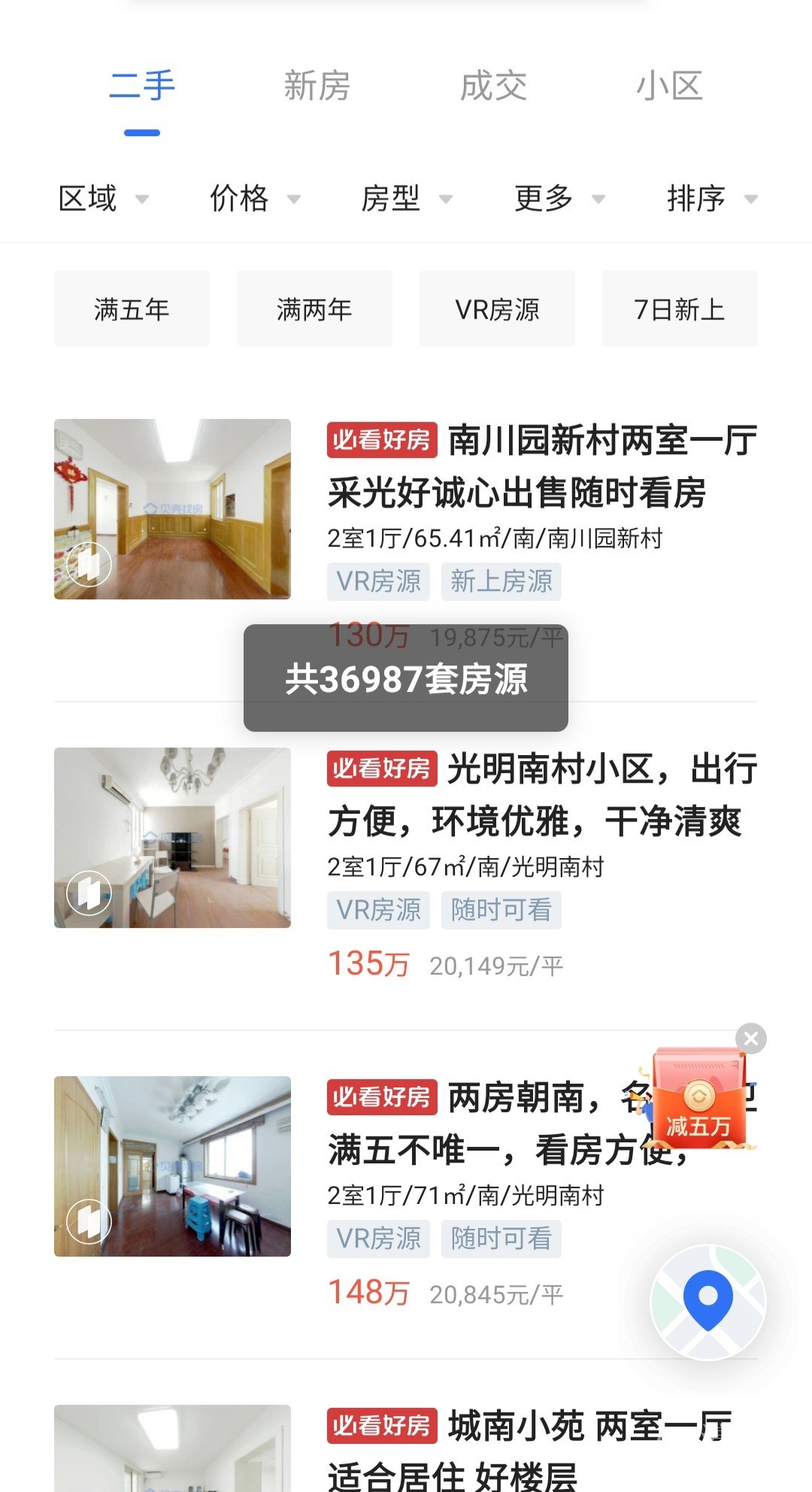812x1492 pixels.
Task: Apply the 满五年 filter chip
Action: tap(132, 309)
